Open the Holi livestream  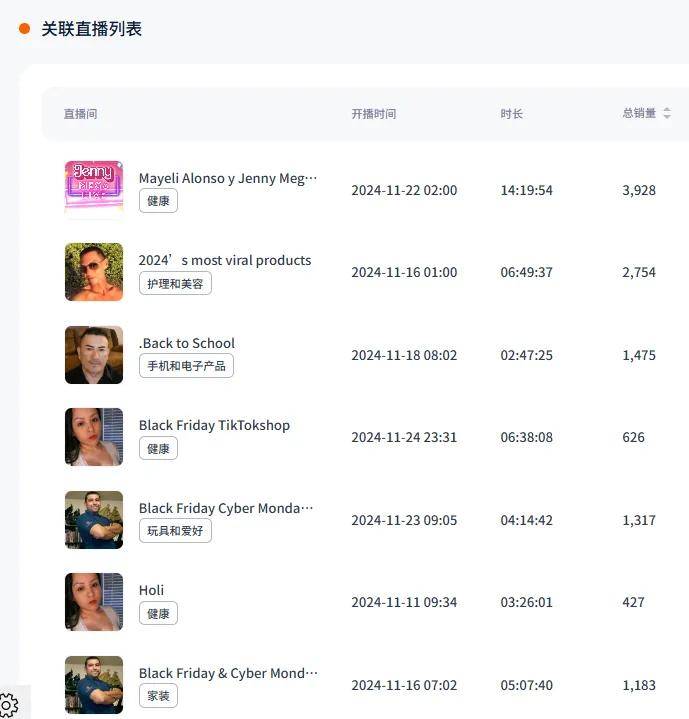152,590
